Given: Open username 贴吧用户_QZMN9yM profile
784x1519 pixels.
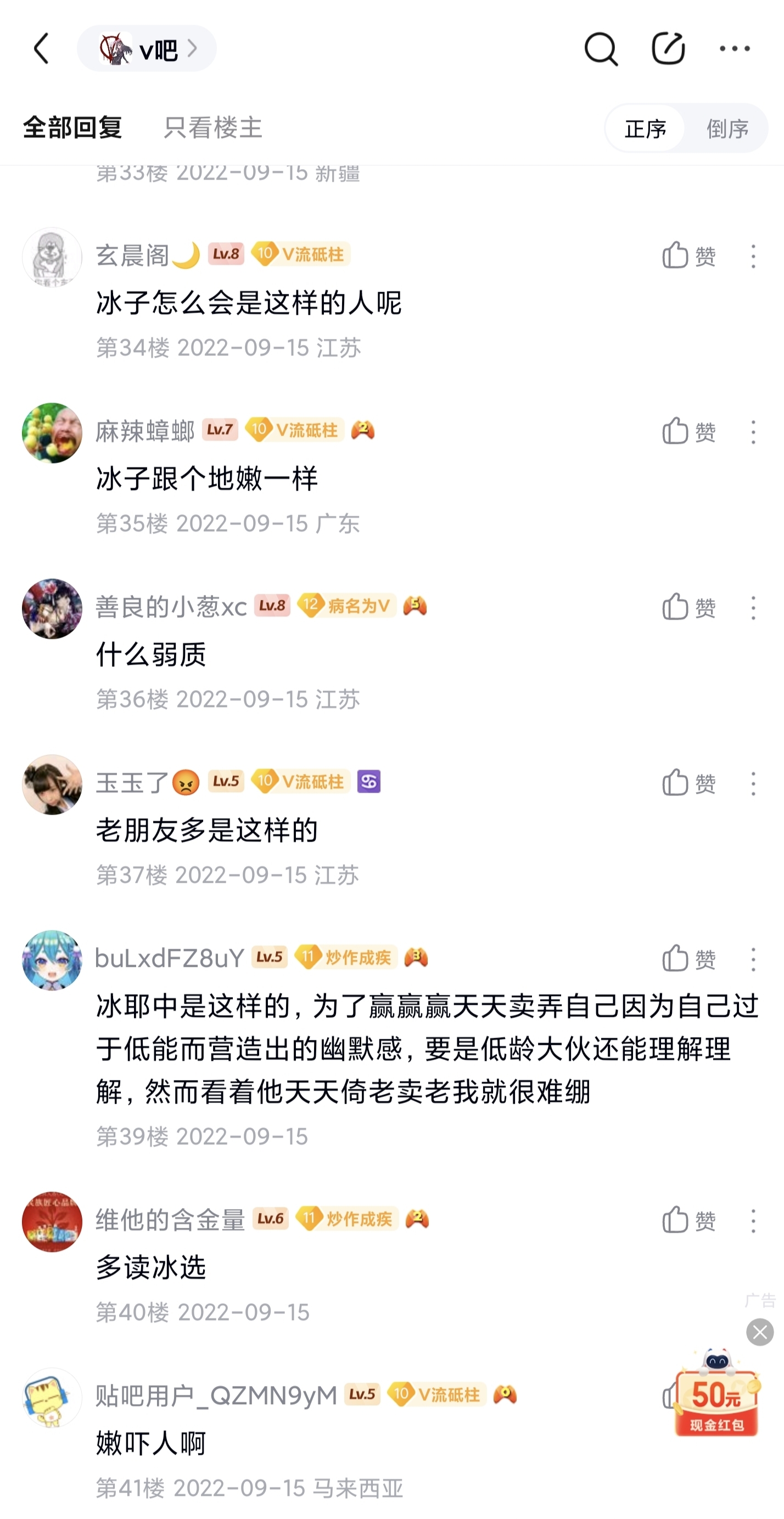Looking at the screenshot, I should (x=216, y=1395).
